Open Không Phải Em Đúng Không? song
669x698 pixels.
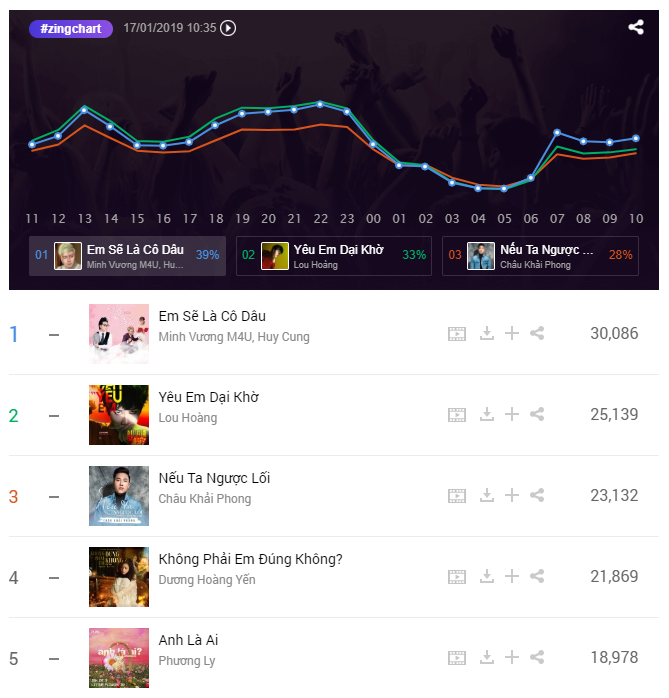pos(250,559)
